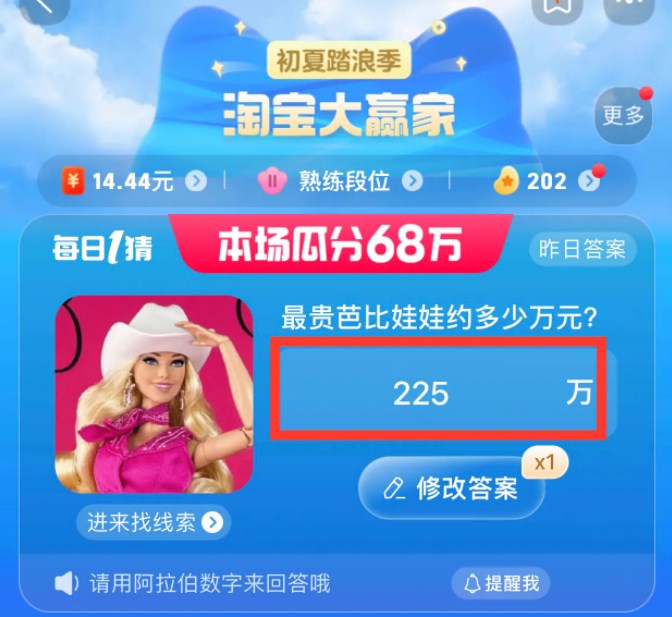Open 进来找线索 clue link
This screenshot has width=672, height=617.
pyautogui.click(x=153, y=522)
